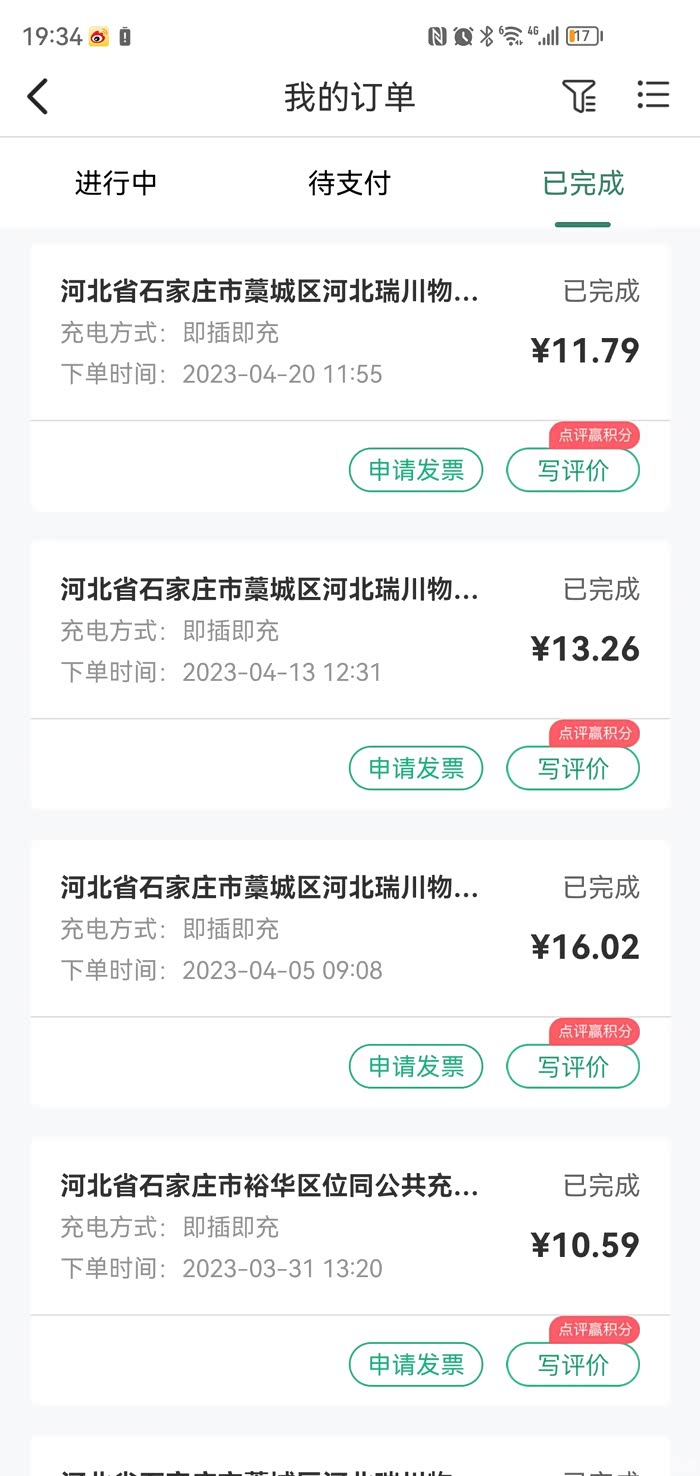Request invoice for the ¥13.26 order
Image resolution: width=700 pixels, height=1476 pixels.
pyautogui.click(x=416, y=768)
